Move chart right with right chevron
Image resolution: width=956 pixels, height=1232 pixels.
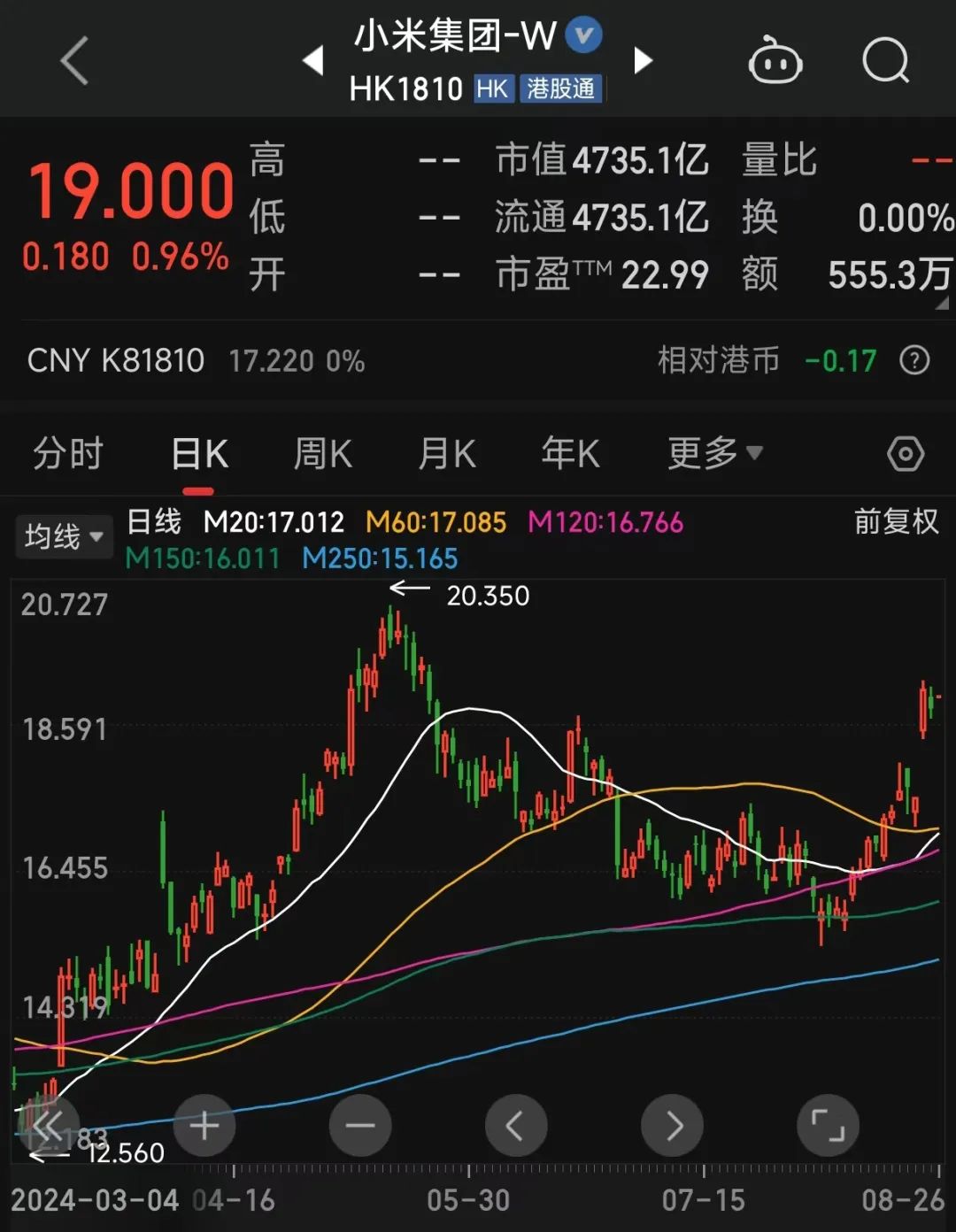[672, 1126]
